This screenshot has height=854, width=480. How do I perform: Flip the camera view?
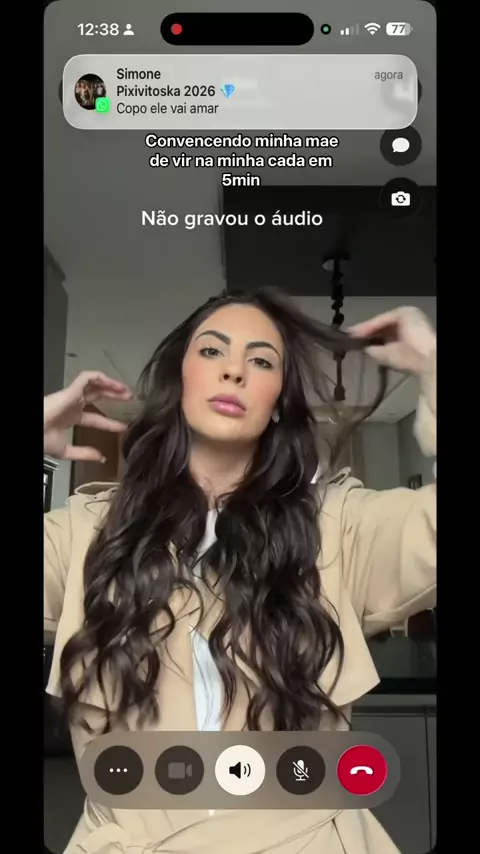(x=400, y=199)
